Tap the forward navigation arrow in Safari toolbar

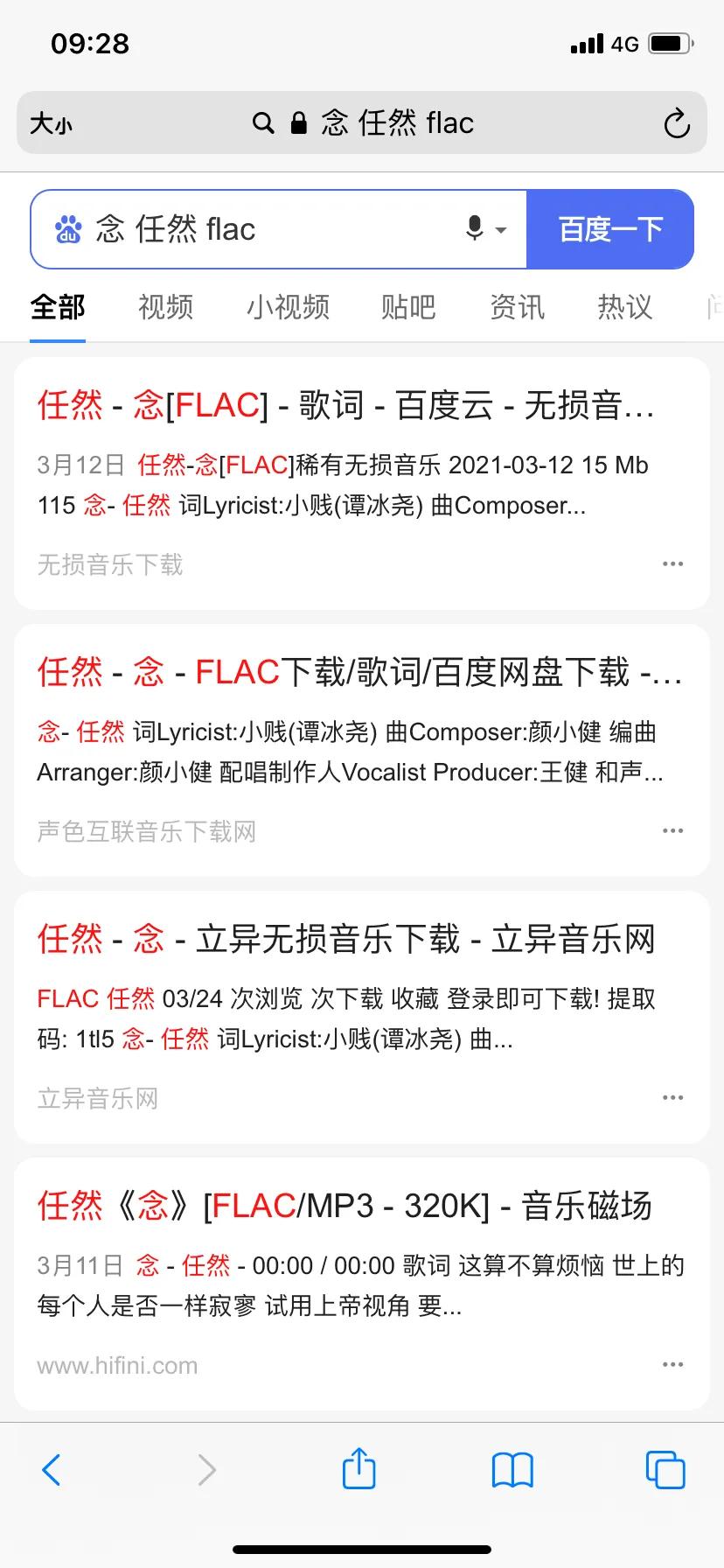(x=205, y=1469)
